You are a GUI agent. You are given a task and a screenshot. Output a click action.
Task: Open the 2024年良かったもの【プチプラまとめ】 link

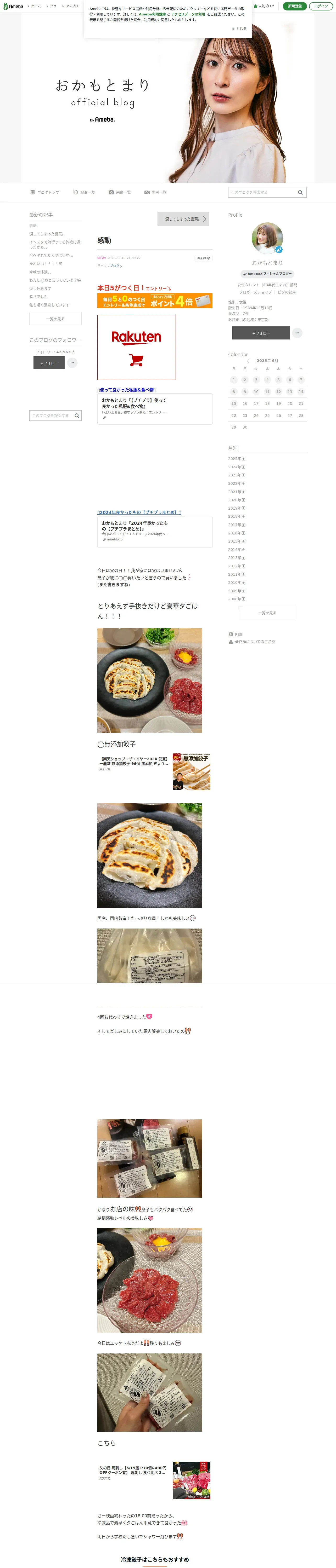tap(139, 512)
